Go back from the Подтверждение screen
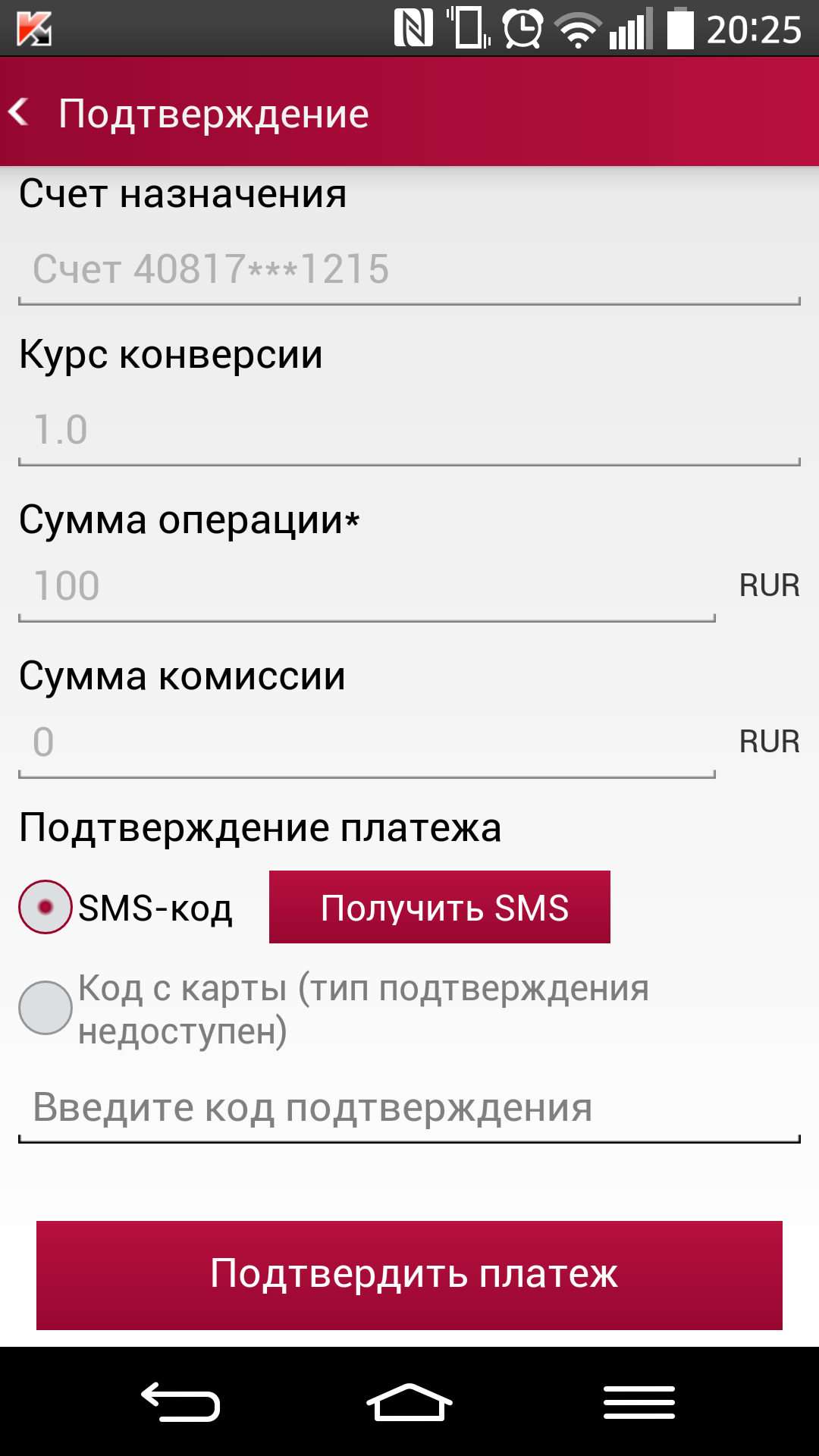The image size is (819, 1456). pyautogui.click(x=21, y=112)
